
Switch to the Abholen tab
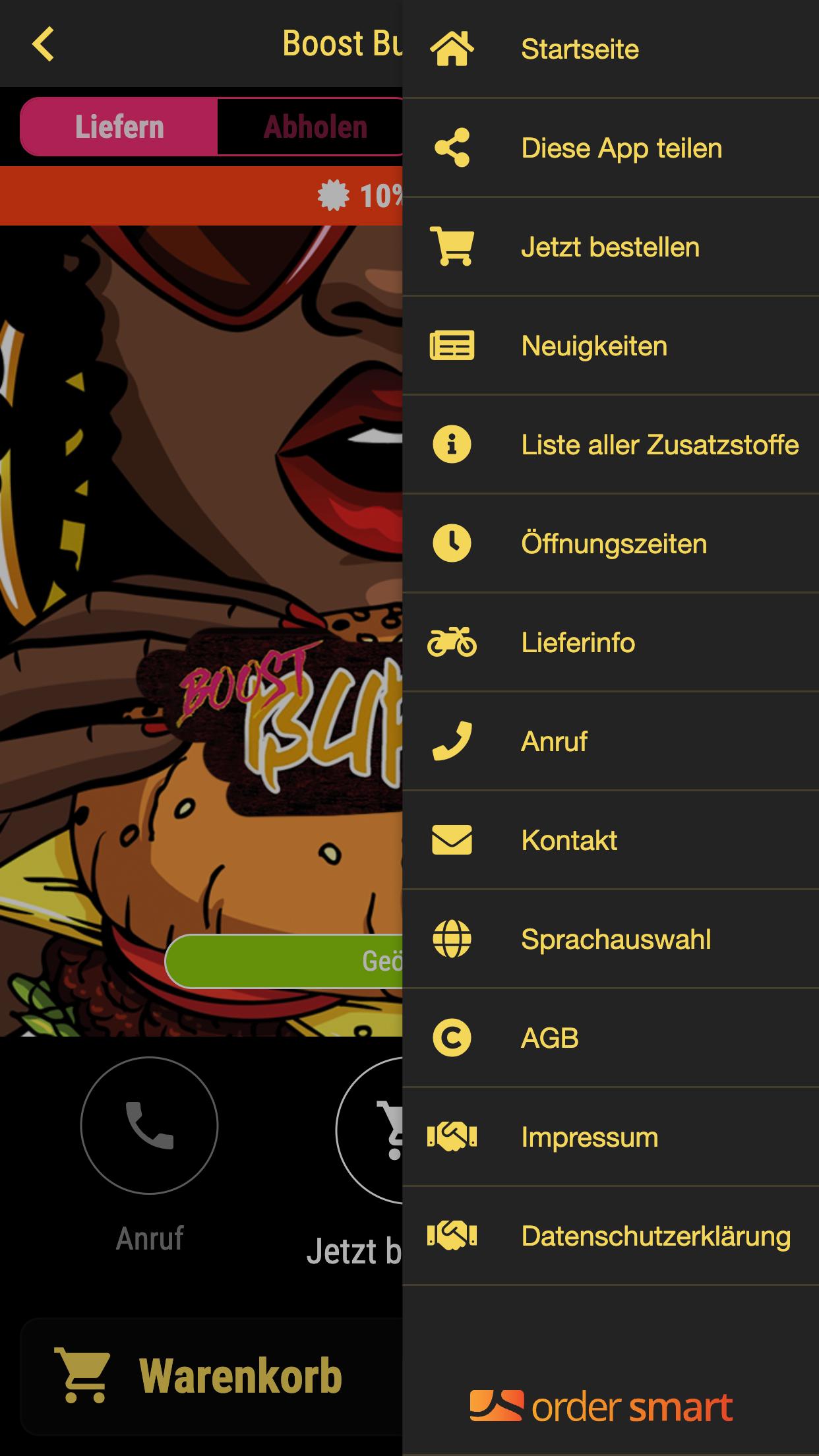tap(310, 127)
